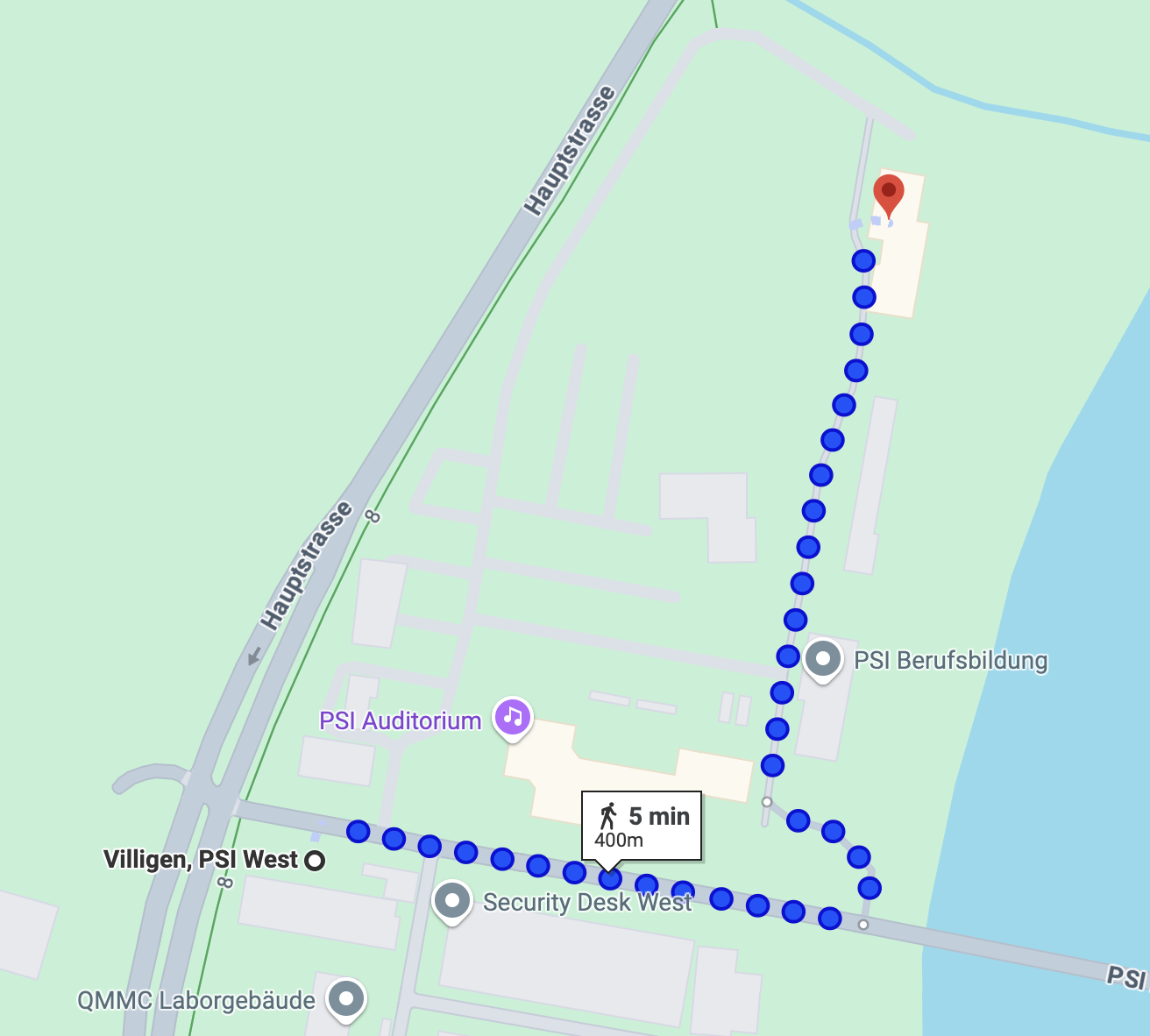Select the red destination pin

click(x=889, y=193)
